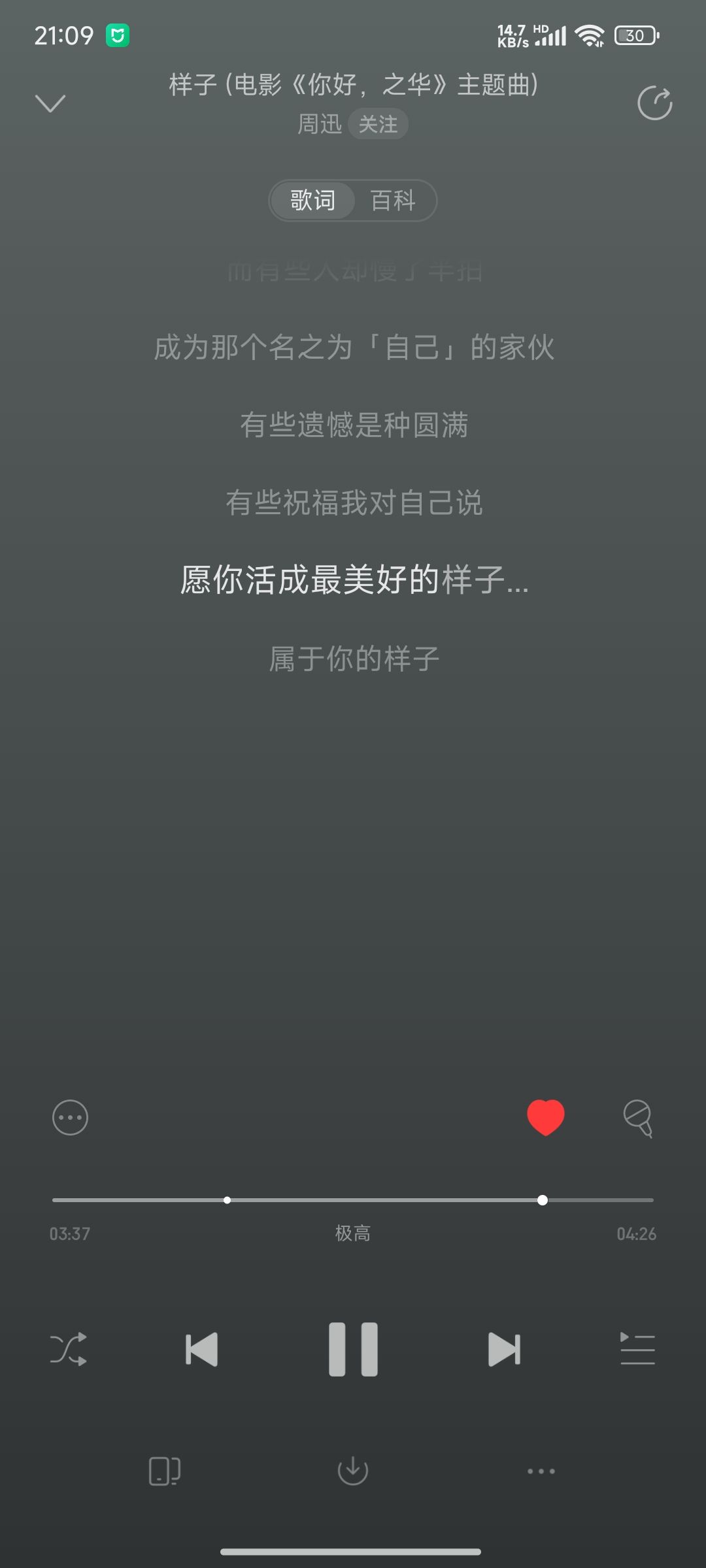This screenshot has height=1568, width=706.
Task: Open the play queue list
Action: 637,1349
